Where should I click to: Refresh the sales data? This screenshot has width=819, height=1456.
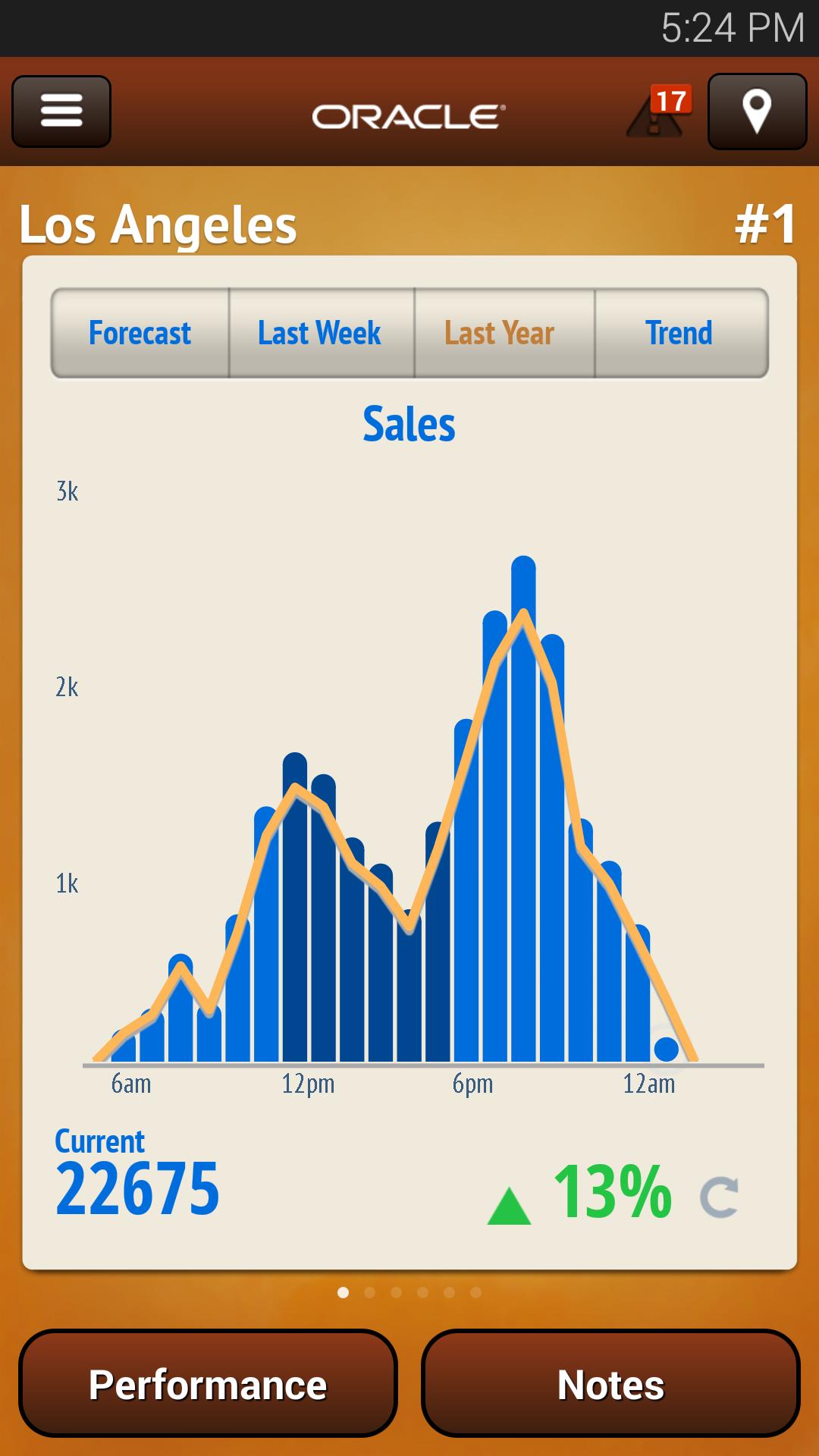(718, 1197)
